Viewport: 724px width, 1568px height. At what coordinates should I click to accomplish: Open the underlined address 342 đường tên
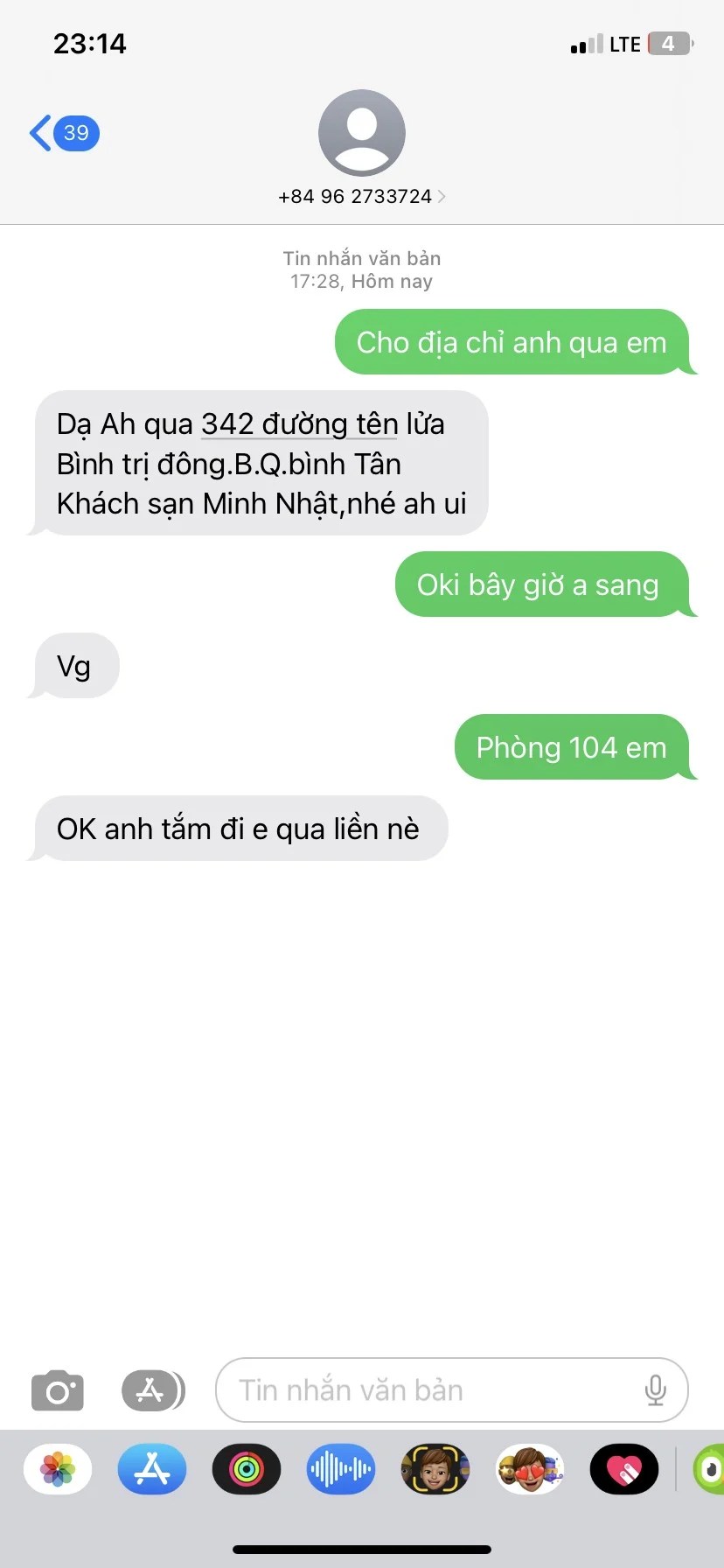[299, 424]
